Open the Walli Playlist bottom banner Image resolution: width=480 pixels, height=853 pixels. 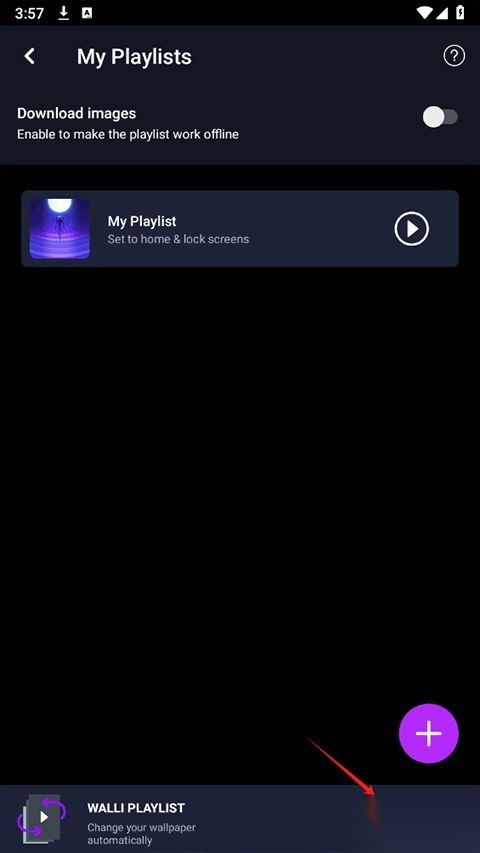tap(240, 819)
